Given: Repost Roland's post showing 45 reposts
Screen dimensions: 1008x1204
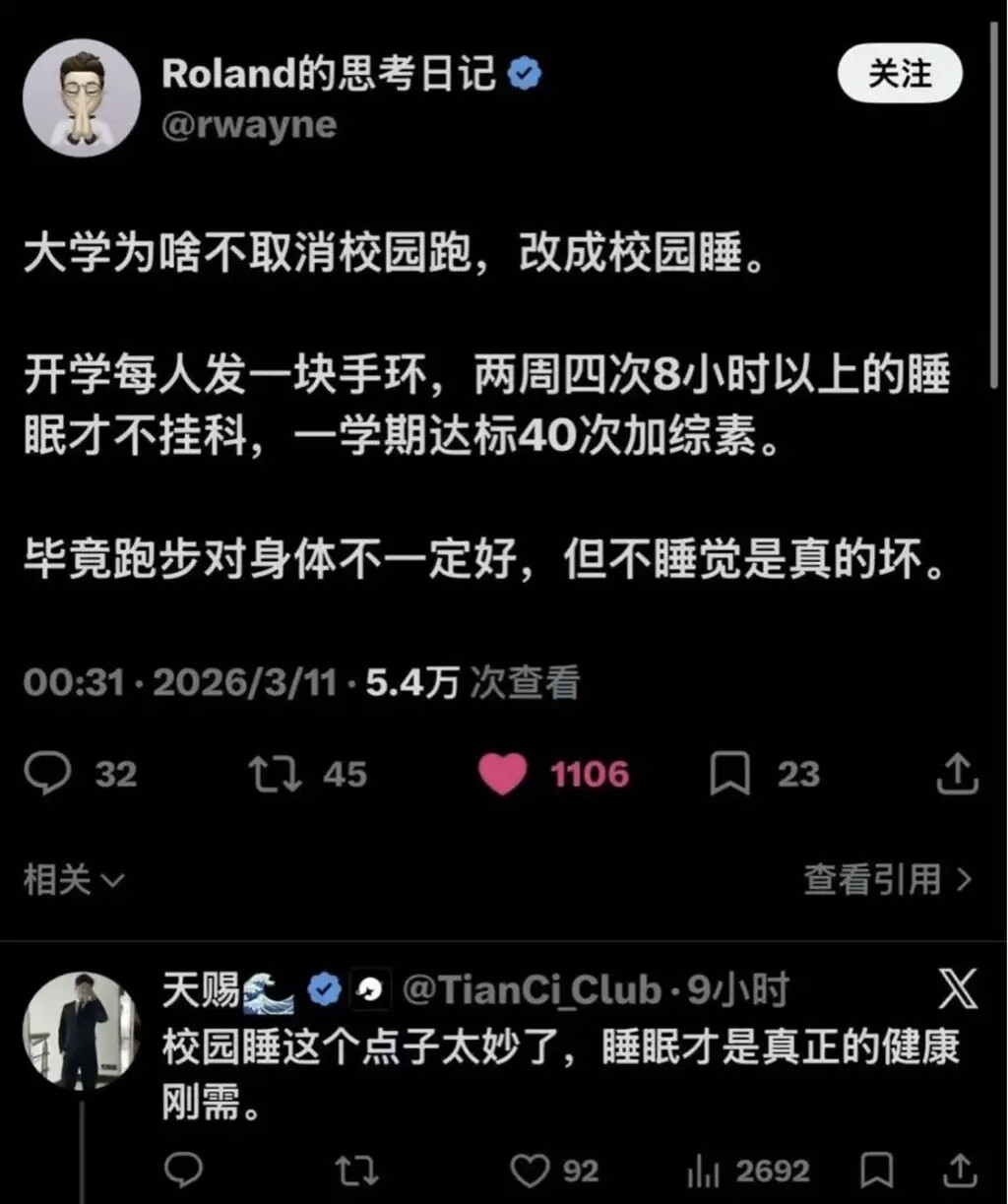Looking at the screenshot, I should [x=276, y=774].
